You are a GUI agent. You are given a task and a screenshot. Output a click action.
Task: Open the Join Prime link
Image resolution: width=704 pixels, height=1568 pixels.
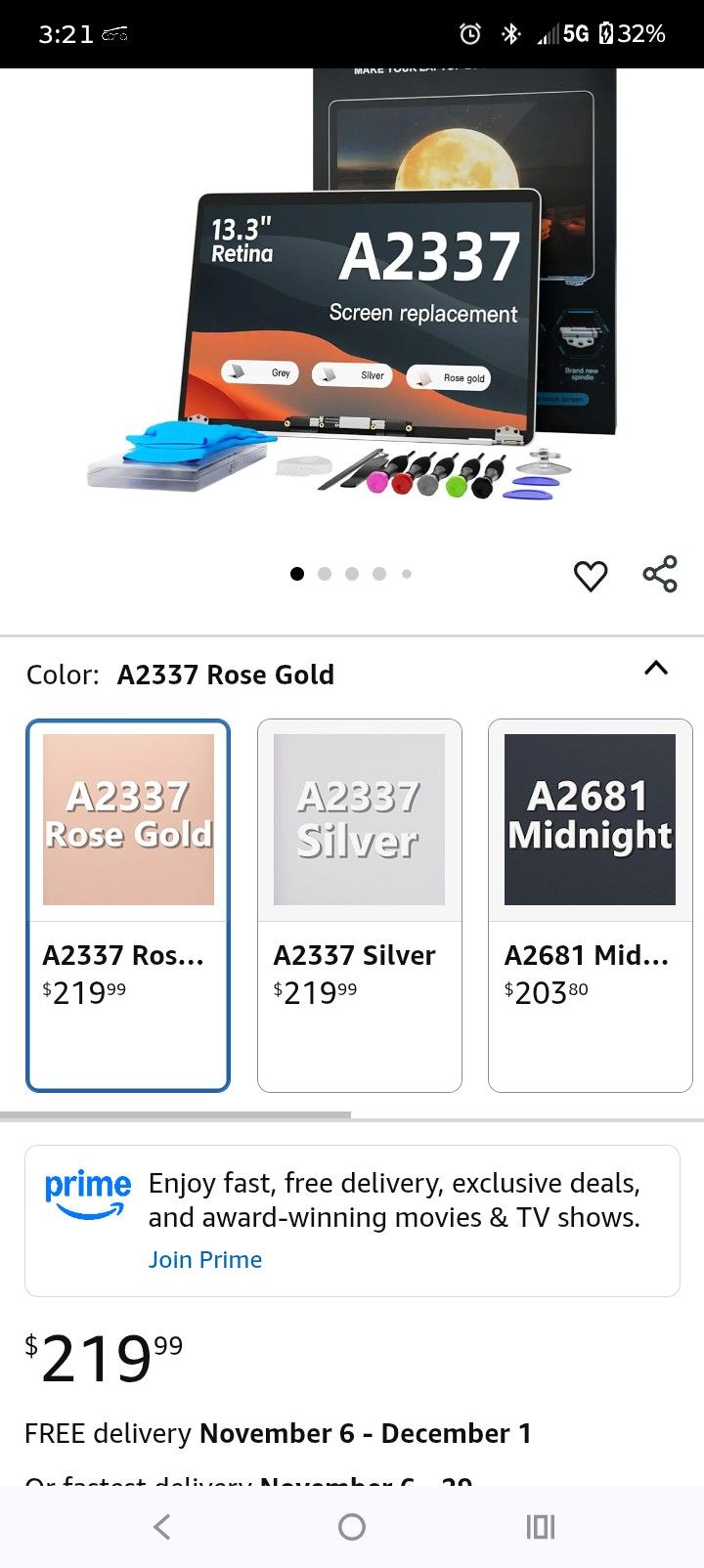[205, 1260]
